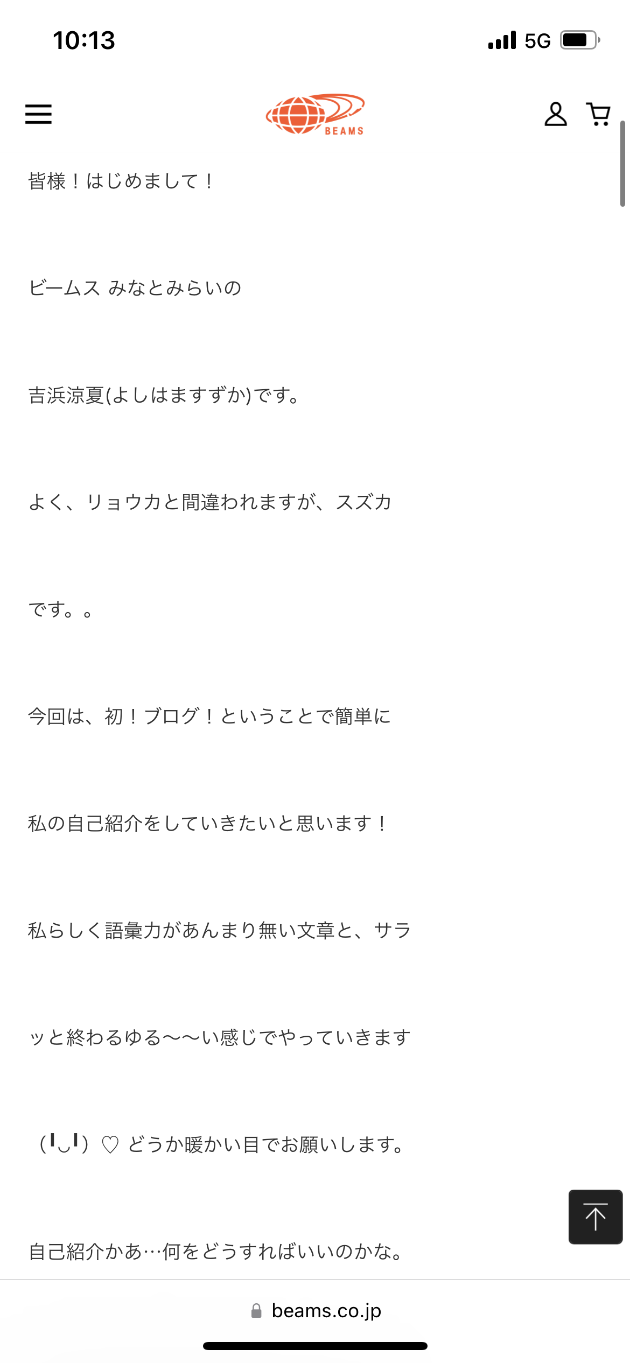The height and width of the screenshot is (1363, 630).
Task: Open the shopping cart
Action: (x=598, y=114)
